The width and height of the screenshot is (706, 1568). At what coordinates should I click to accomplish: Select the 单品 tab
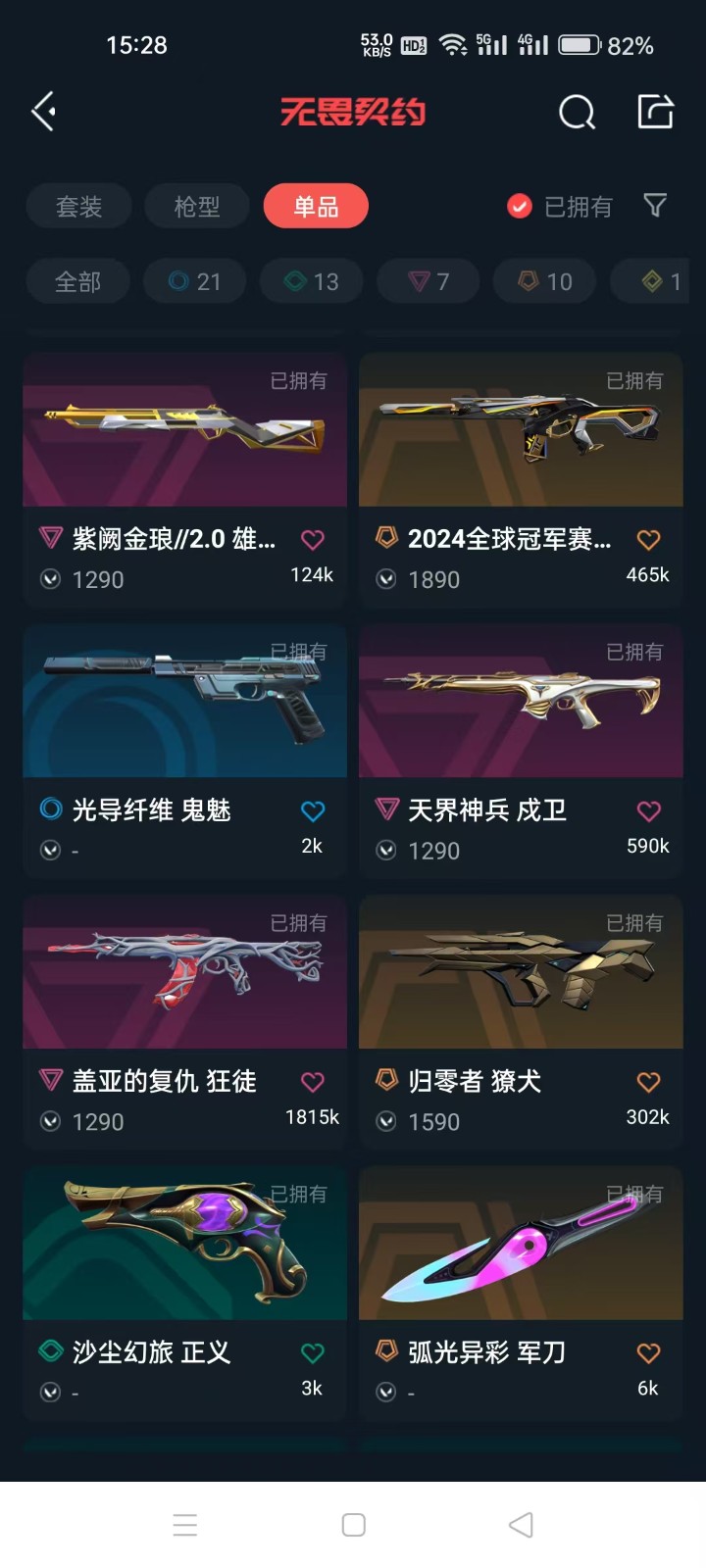click(316, 207)
